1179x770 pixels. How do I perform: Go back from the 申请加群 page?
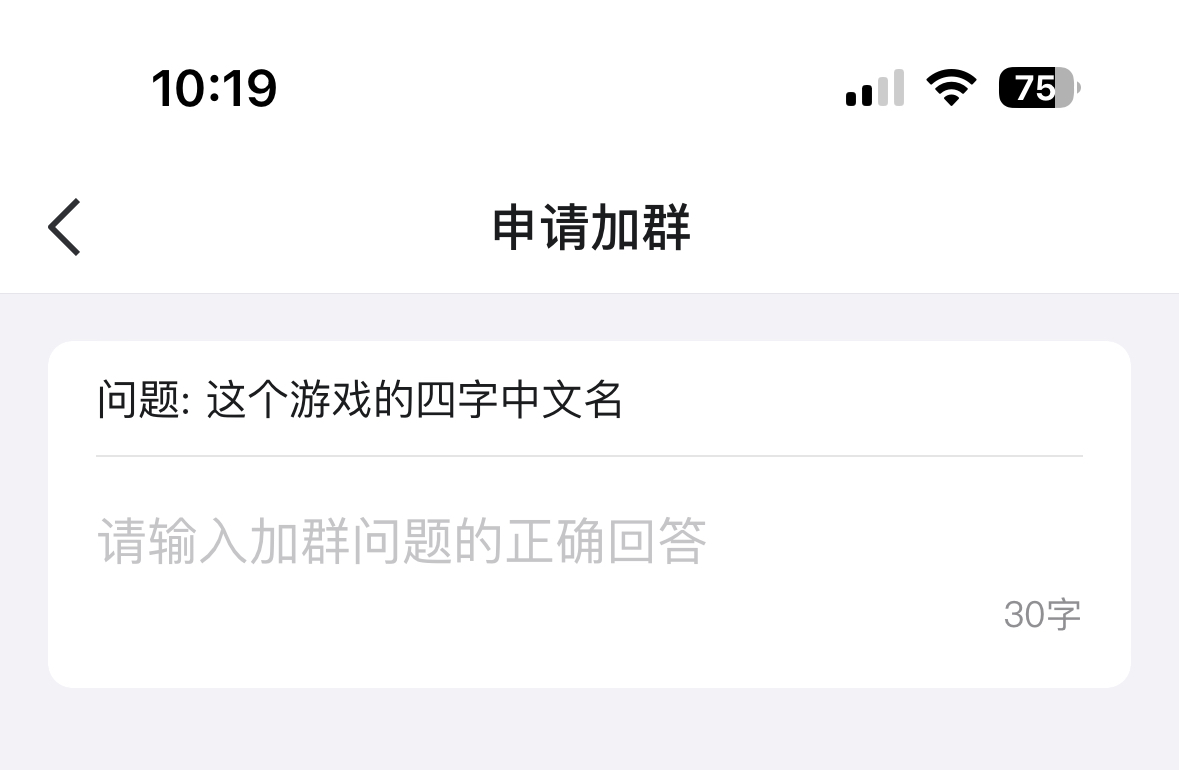point(65,227)
